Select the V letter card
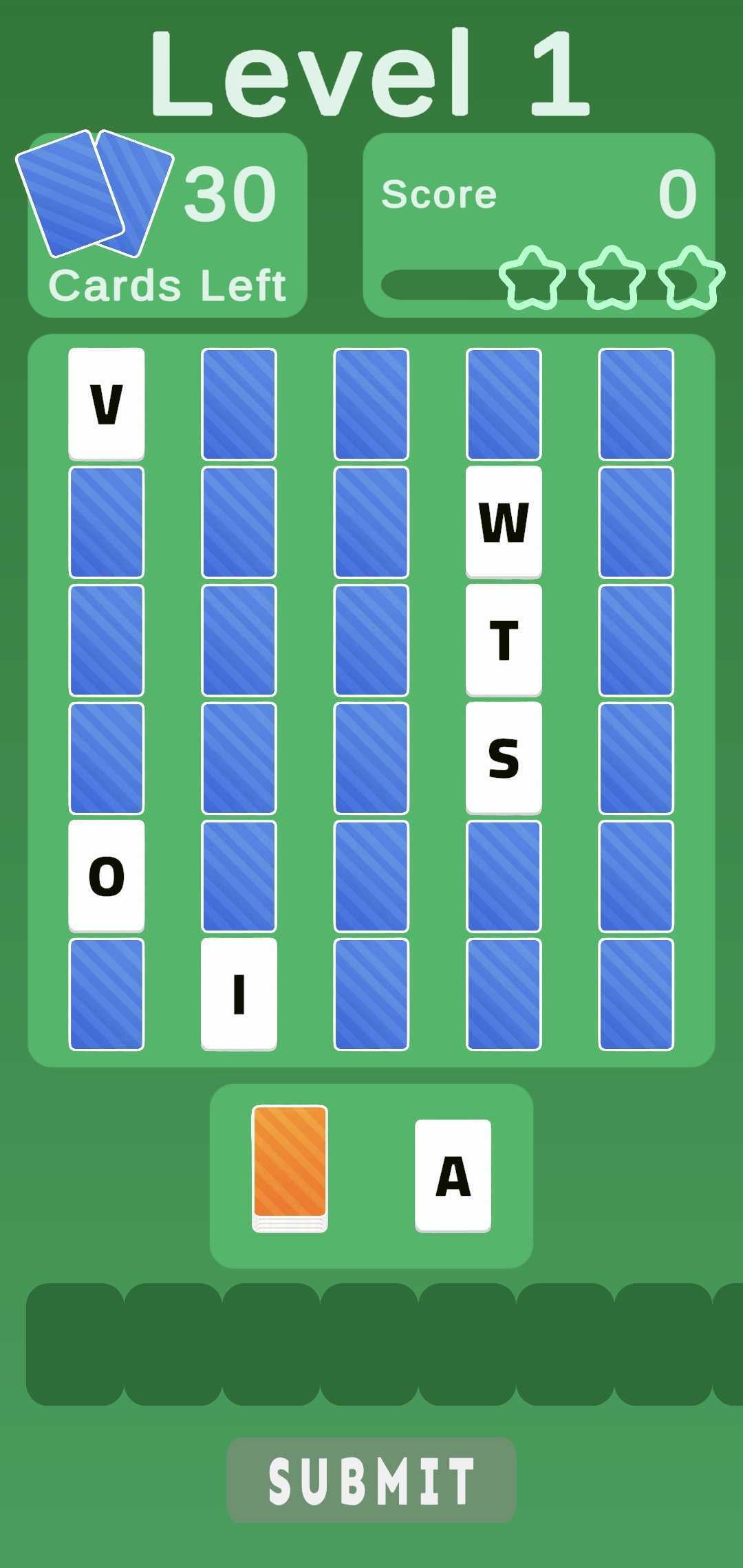 [107, 404]
